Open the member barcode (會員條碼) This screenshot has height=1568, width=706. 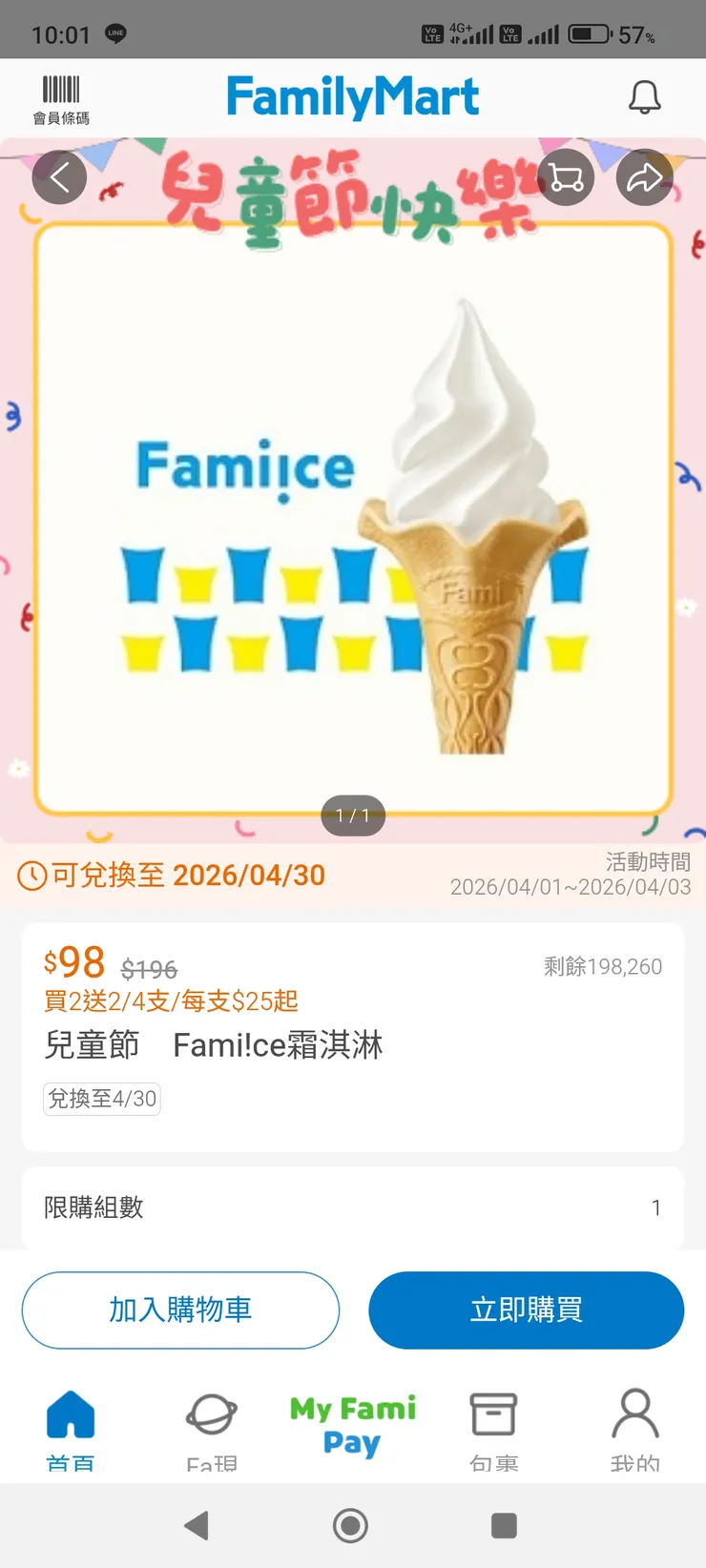pyautogui.click(x=61, y=99)
